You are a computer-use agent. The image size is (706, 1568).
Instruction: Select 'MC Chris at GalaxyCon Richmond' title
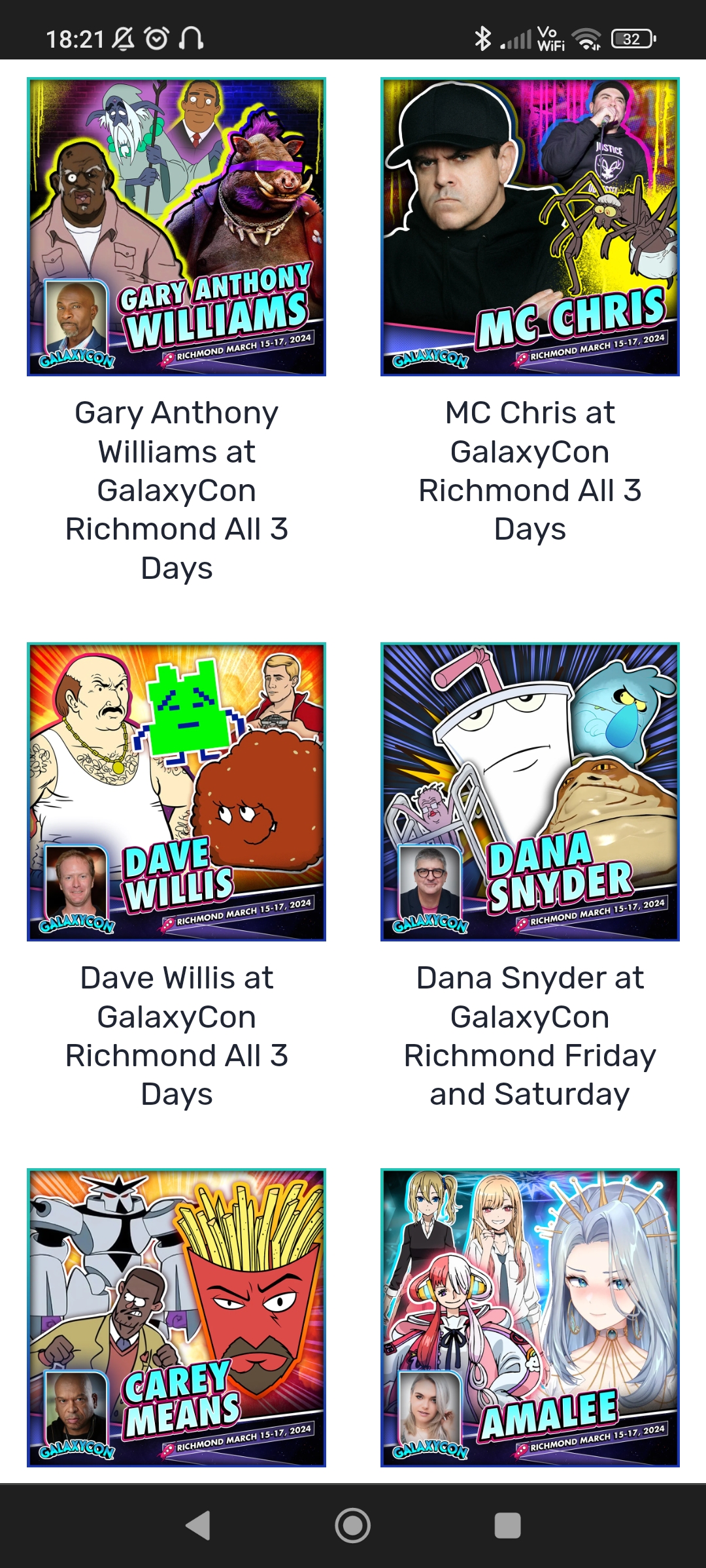530,470
